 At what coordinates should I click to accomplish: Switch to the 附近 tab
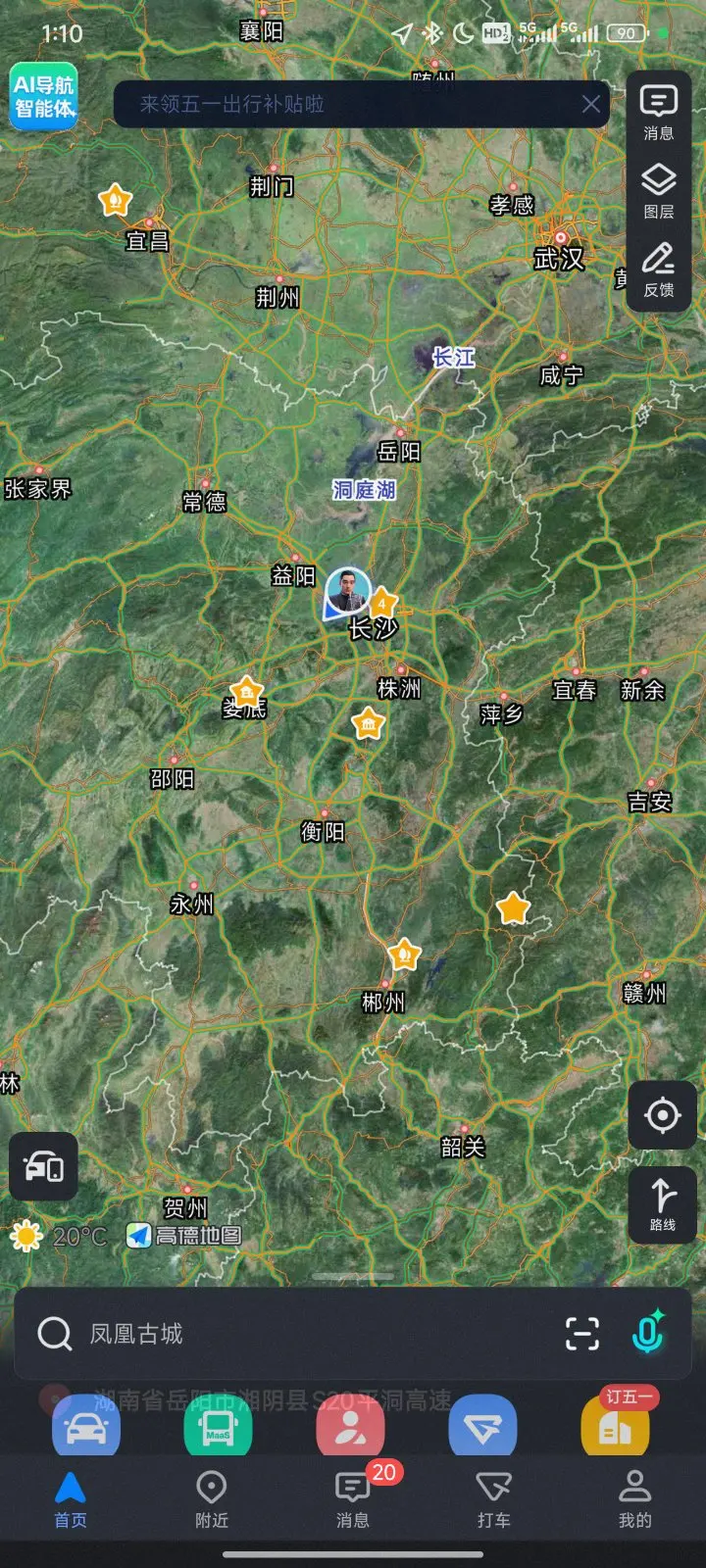[212, 1499]
